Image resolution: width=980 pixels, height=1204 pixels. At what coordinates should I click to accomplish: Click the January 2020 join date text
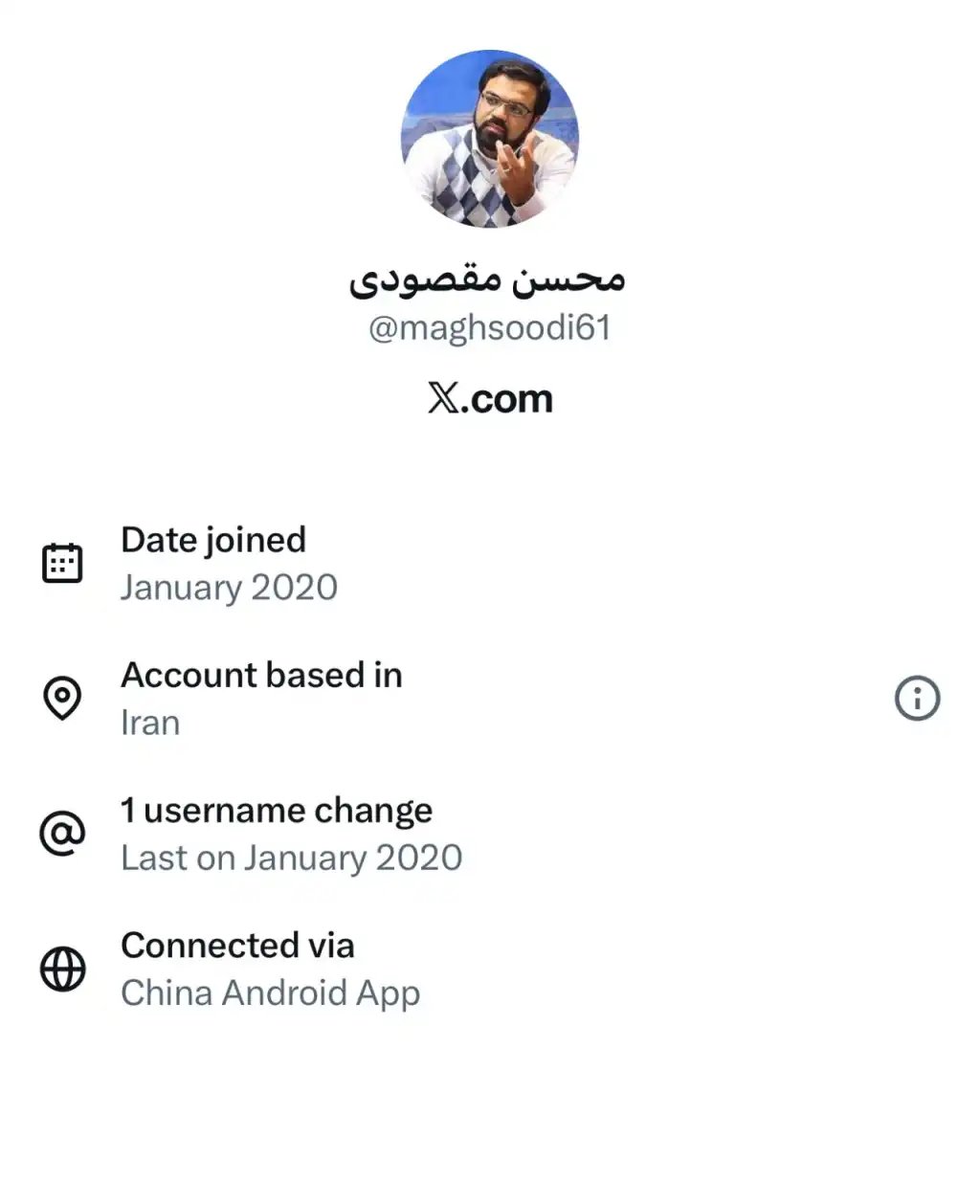(x=229, y=588)
